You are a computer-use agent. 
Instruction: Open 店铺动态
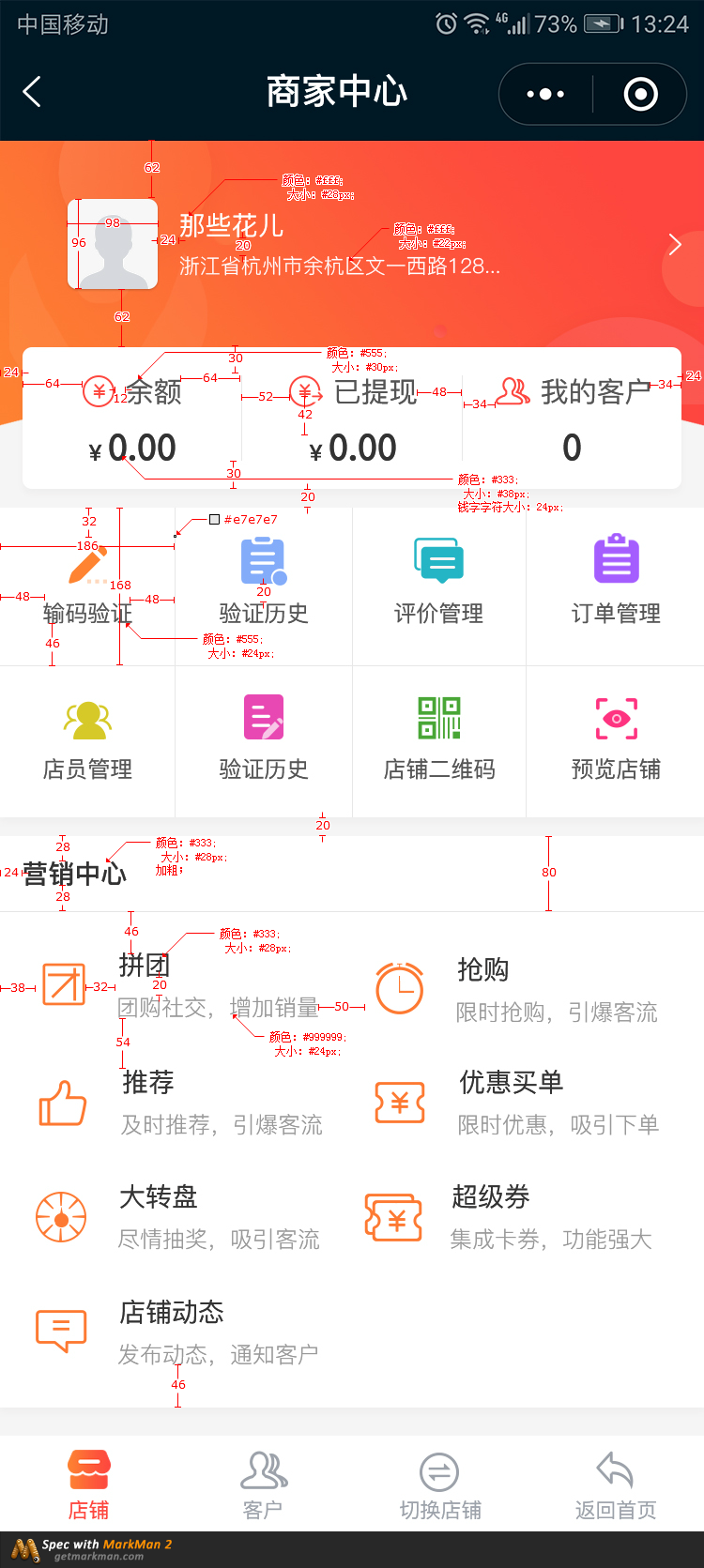pos(178,1332)
